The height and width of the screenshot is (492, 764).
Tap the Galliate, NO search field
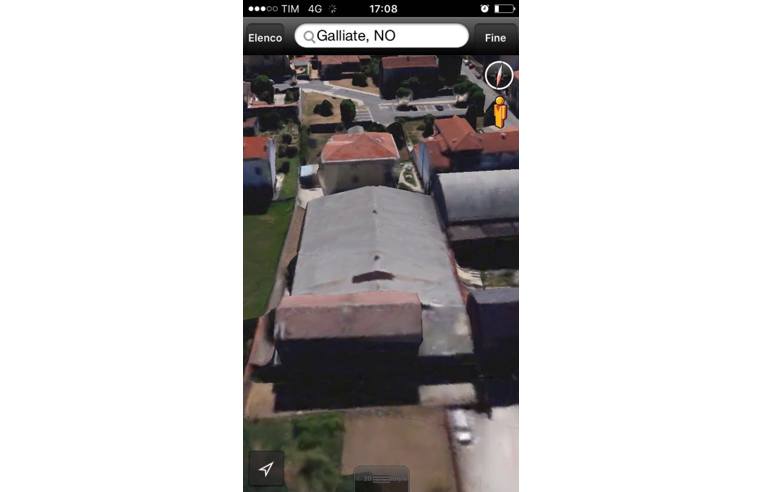[381, 36]
